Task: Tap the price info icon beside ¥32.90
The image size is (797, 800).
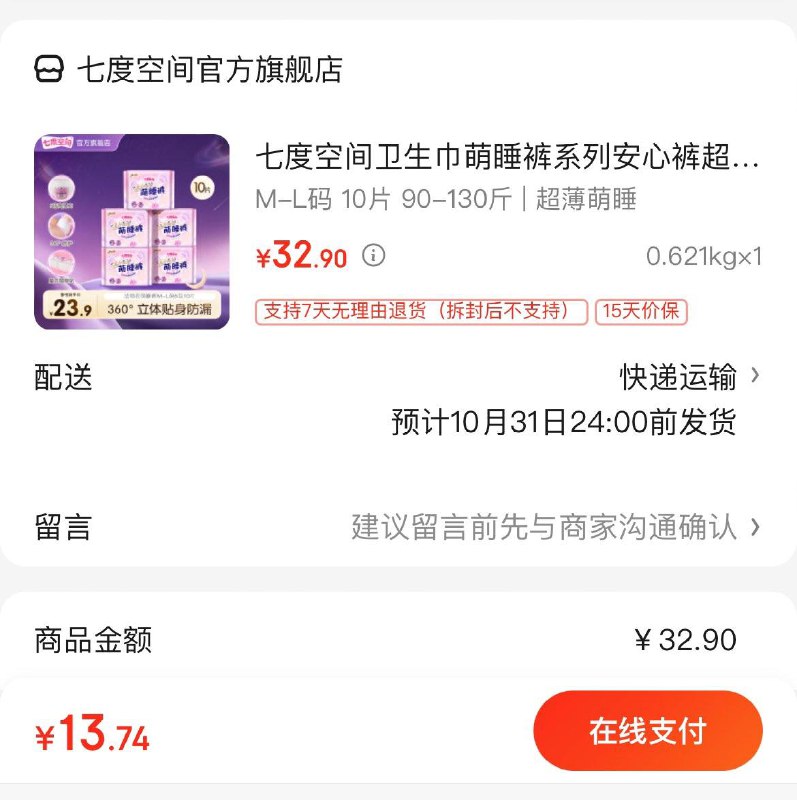Action: pos(373,256)
